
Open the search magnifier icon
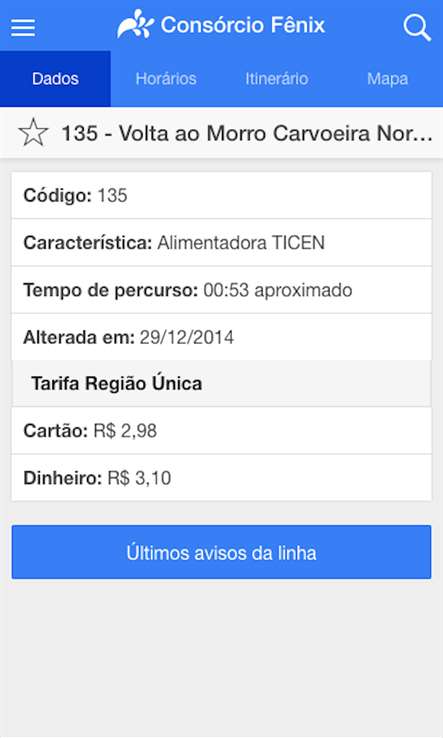click(417, 28)
